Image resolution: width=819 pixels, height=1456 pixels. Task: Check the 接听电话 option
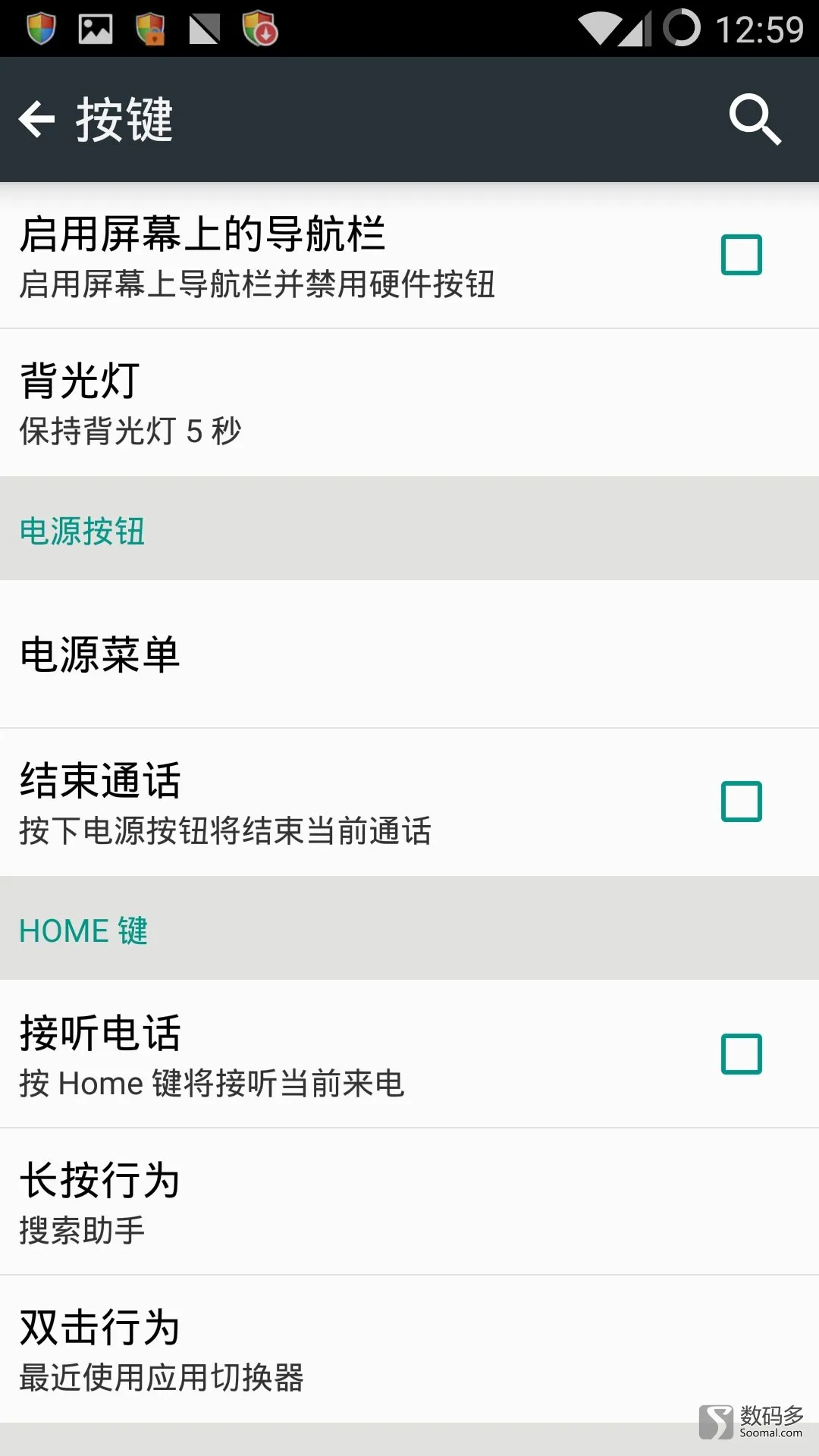click(x=741, y=1054)
